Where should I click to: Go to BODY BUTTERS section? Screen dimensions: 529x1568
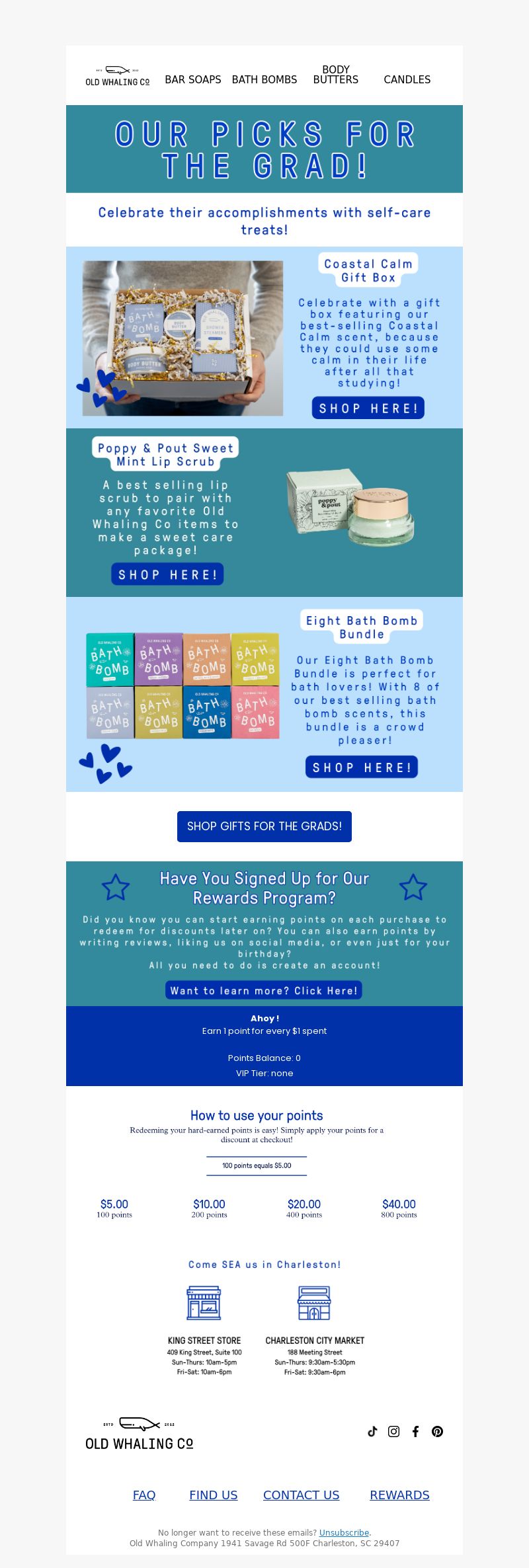(x=335, y=75)
